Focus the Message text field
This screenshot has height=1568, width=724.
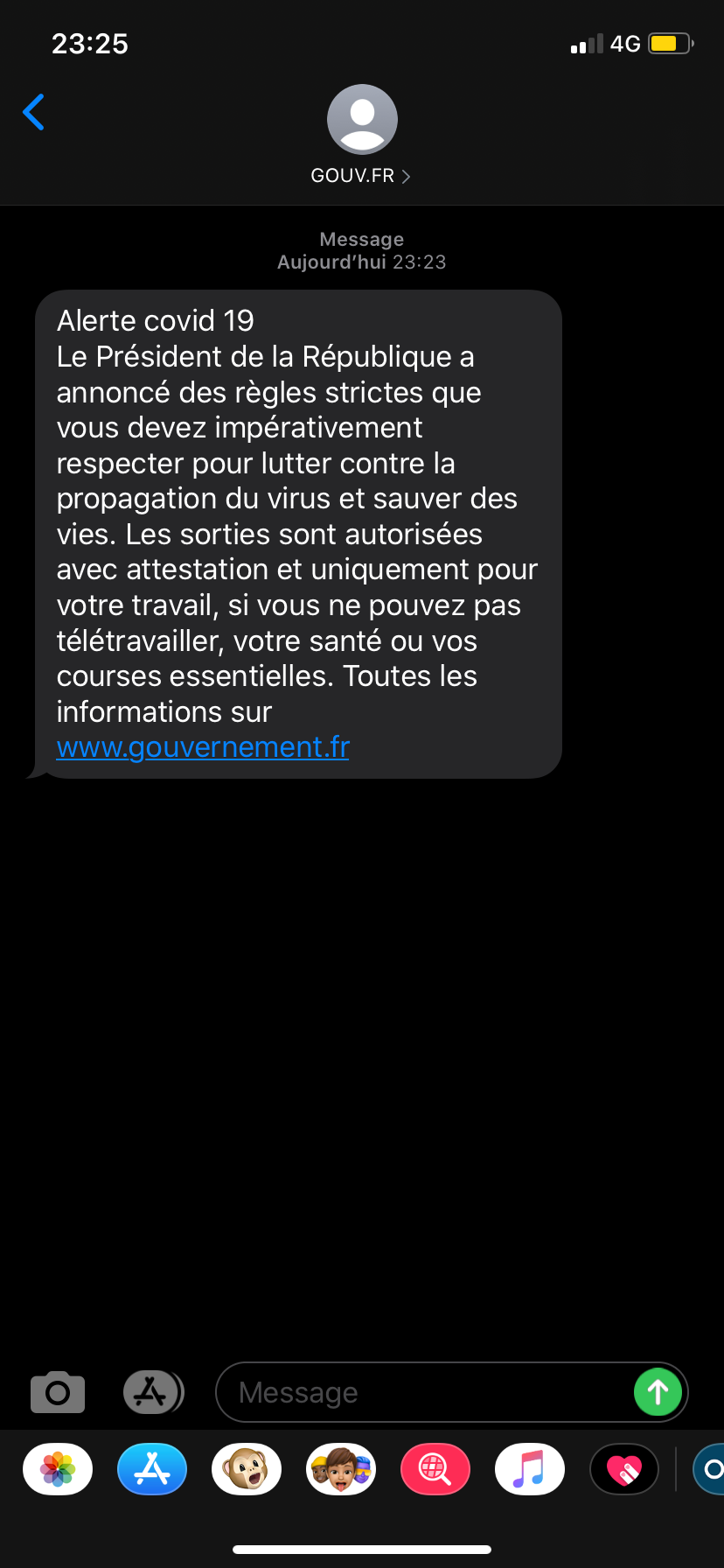[423, 1392]
